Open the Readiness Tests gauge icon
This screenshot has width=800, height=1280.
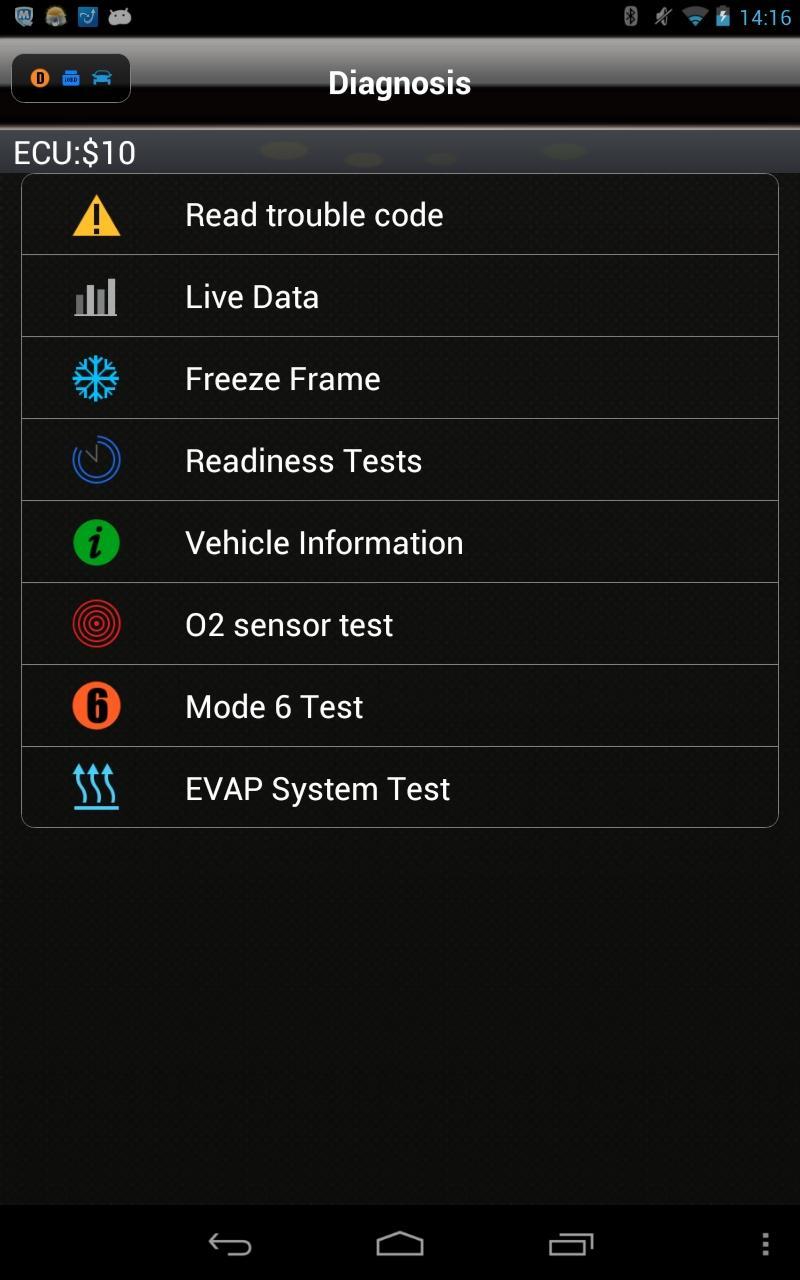coord(96,460)
